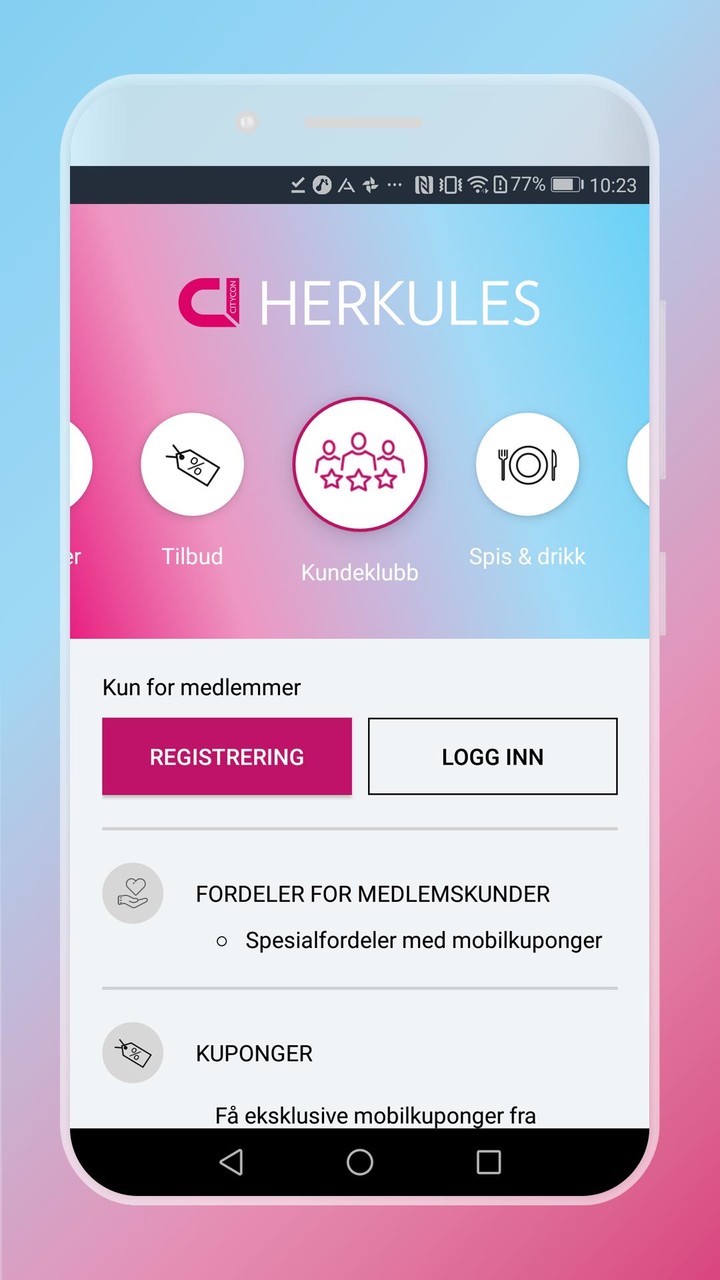Switch to the Tilbud section label
This screenshot has width=720, height=1280.
(192, 557)
